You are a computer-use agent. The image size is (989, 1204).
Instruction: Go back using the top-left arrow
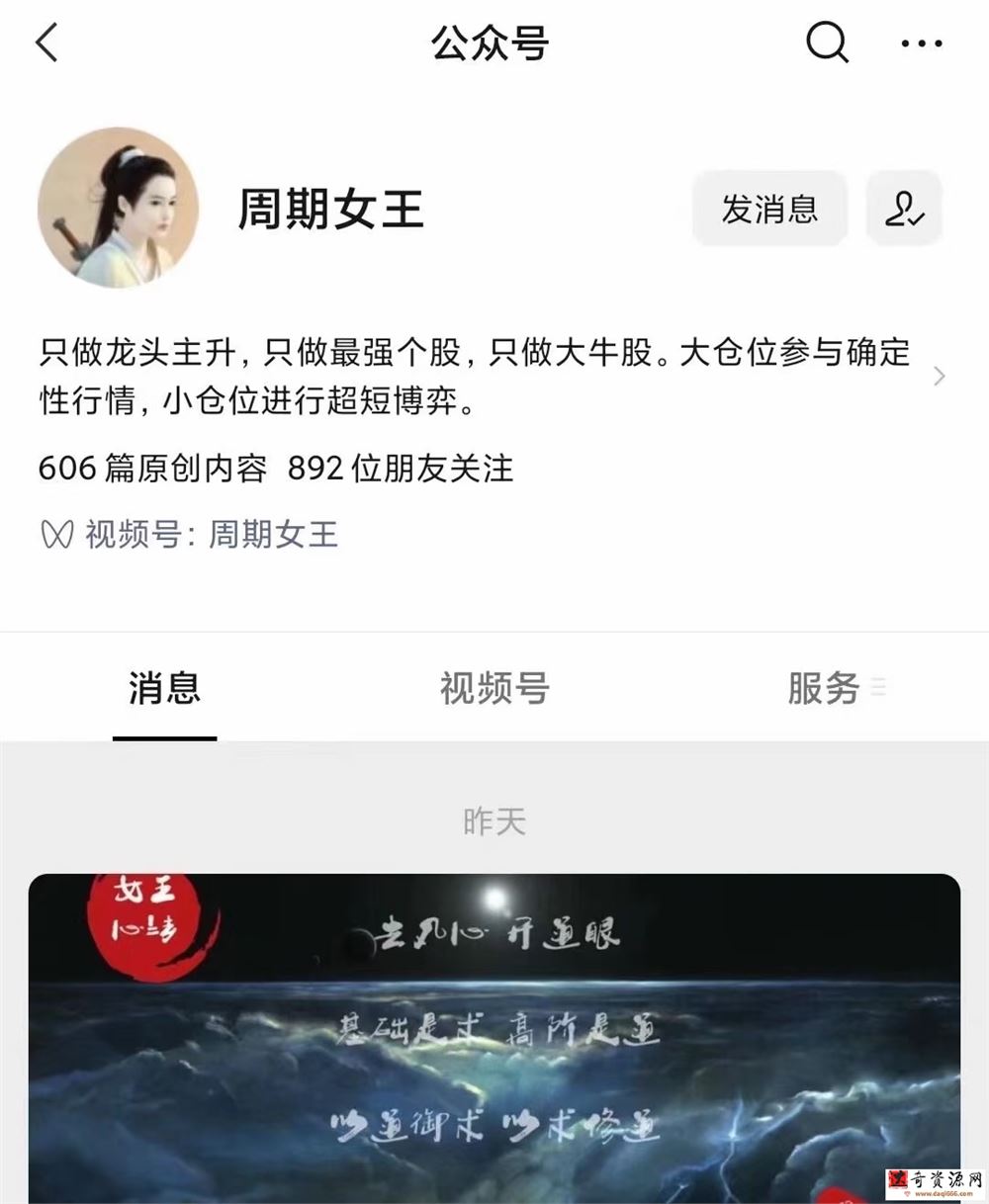click(47, 43)
